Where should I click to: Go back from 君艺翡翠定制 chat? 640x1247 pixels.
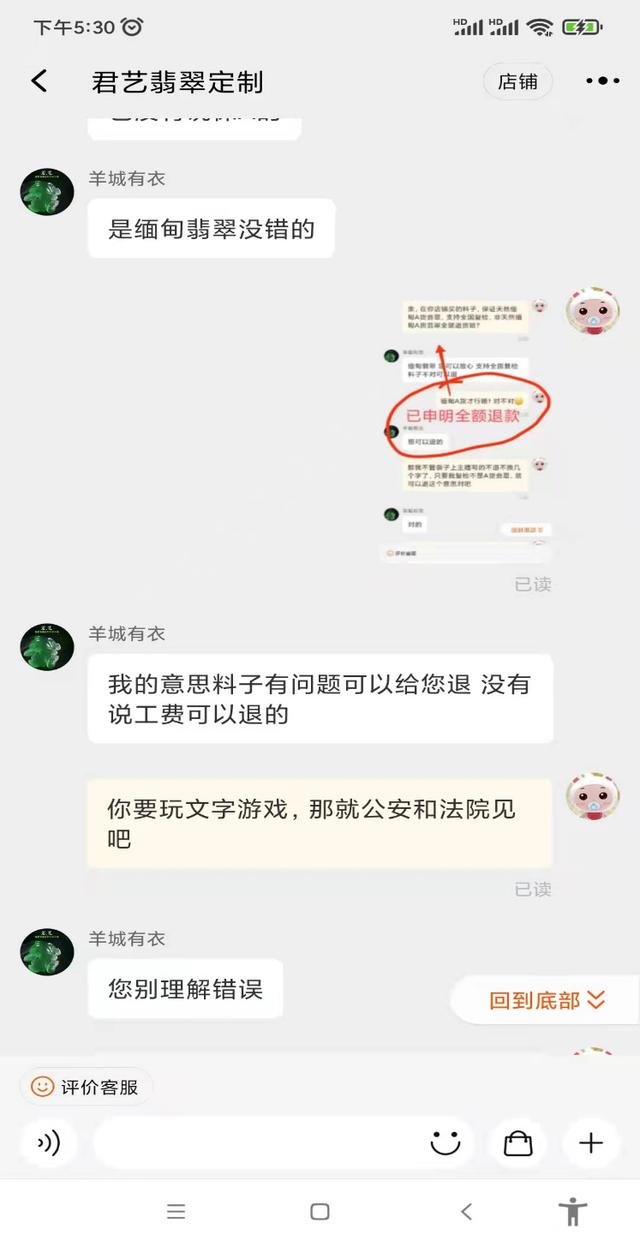point(39,82)
